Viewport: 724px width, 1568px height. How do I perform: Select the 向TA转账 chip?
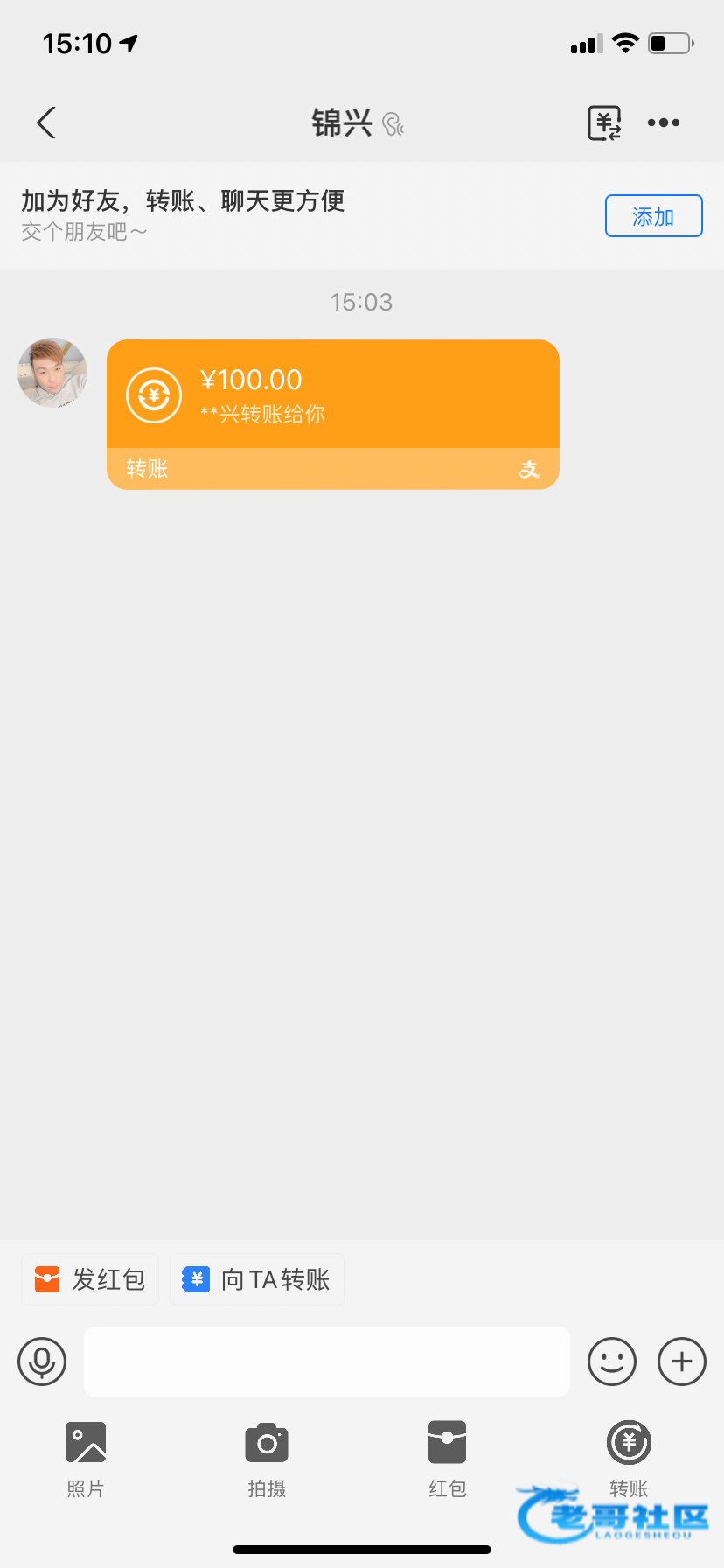pyautogui.click(x=257, y=1279)
